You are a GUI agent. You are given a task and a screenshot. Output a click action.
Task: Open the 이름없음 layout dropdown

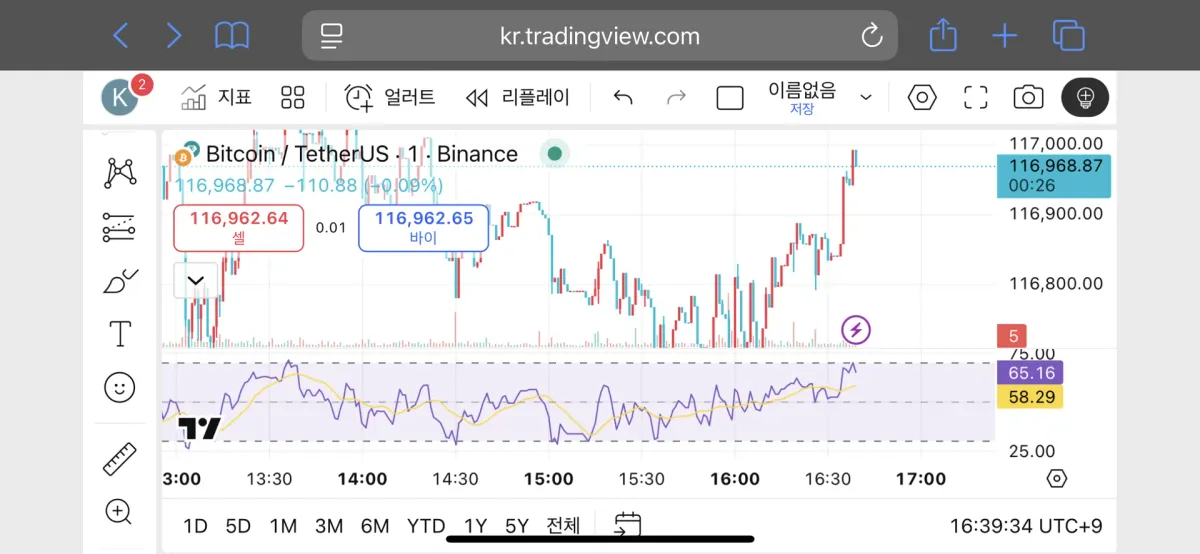(866, 97)
